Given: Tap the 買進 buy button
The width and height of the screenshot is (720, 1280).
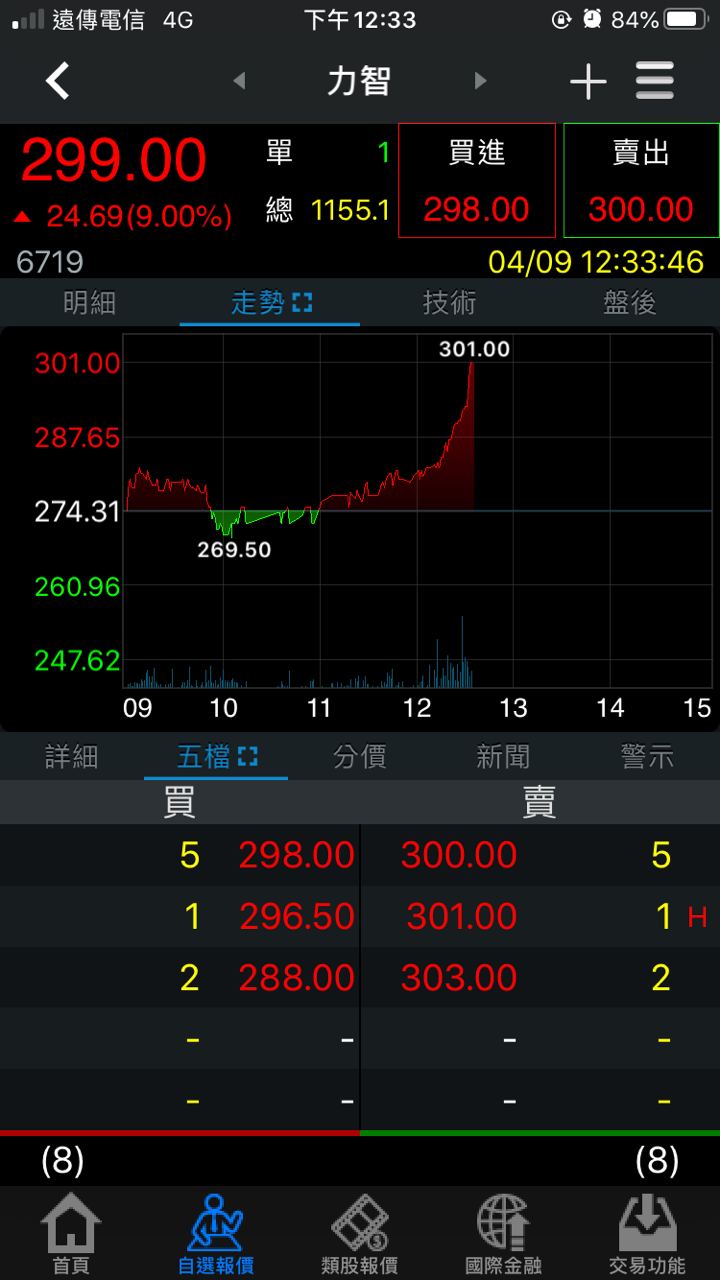Looking at the screenshot, I should click(x=476, y=181).
